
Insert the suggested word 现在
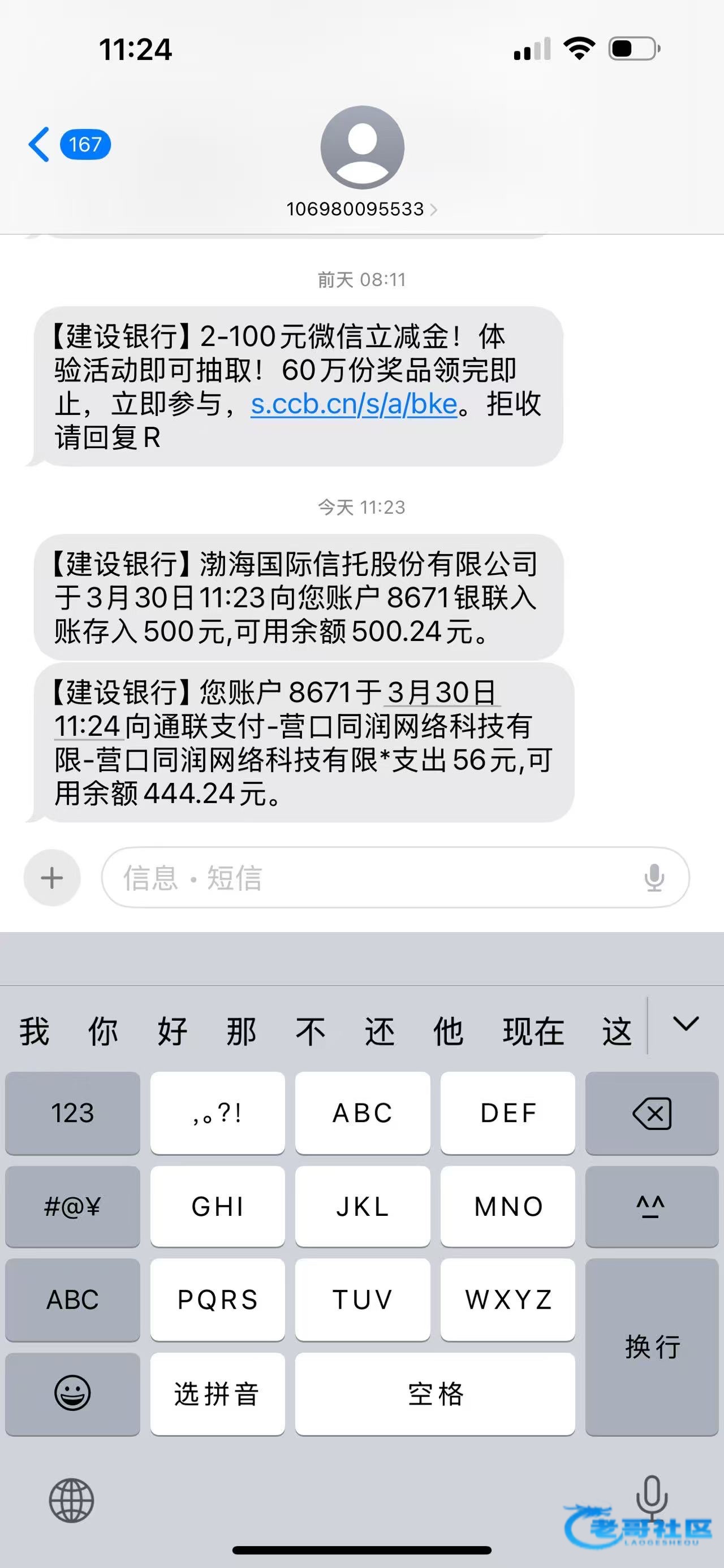point(533,1031)
